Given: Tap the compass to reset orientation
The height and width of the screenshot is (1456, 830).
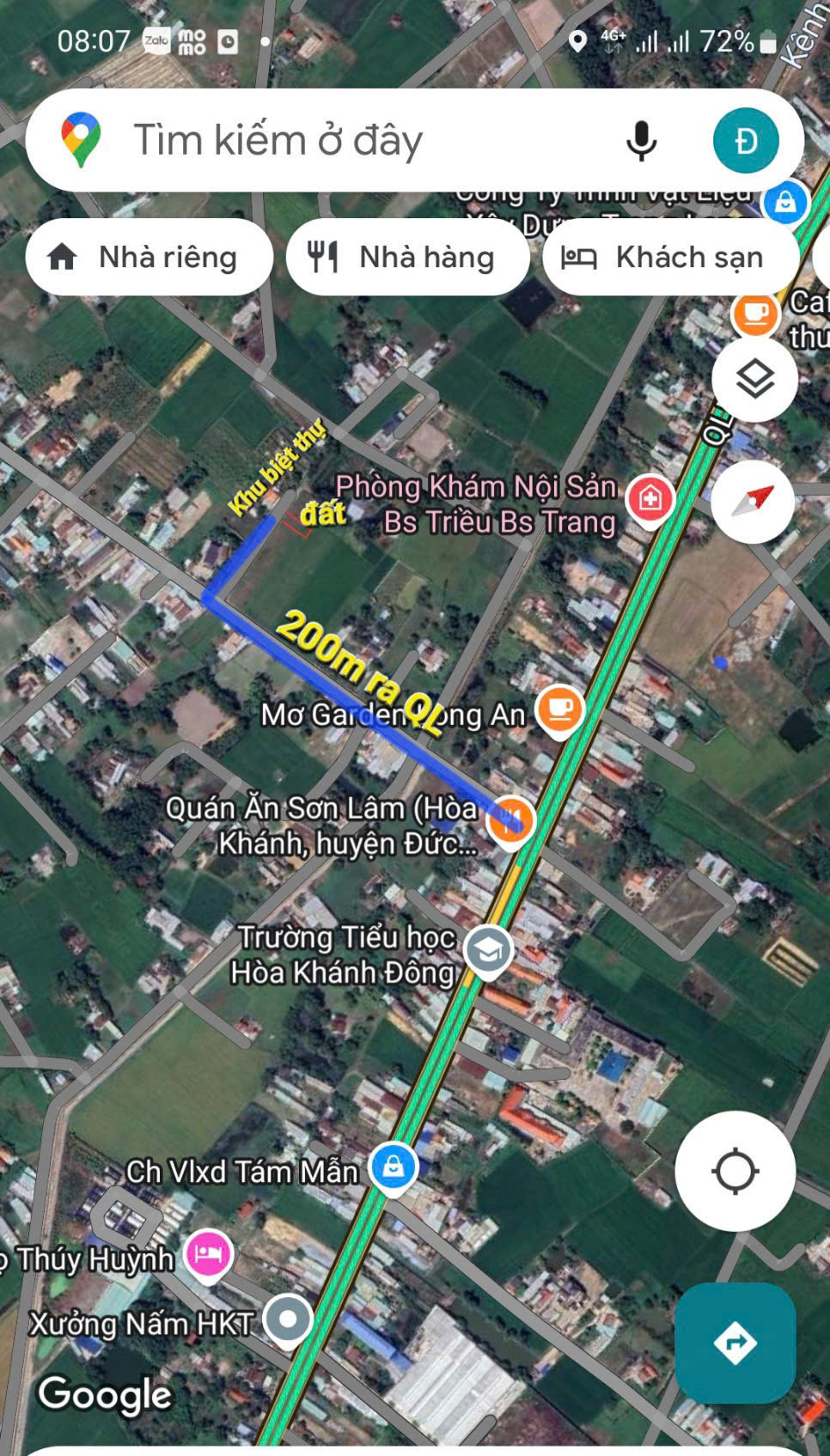Looking at the screenshot, I should point(753,502).
